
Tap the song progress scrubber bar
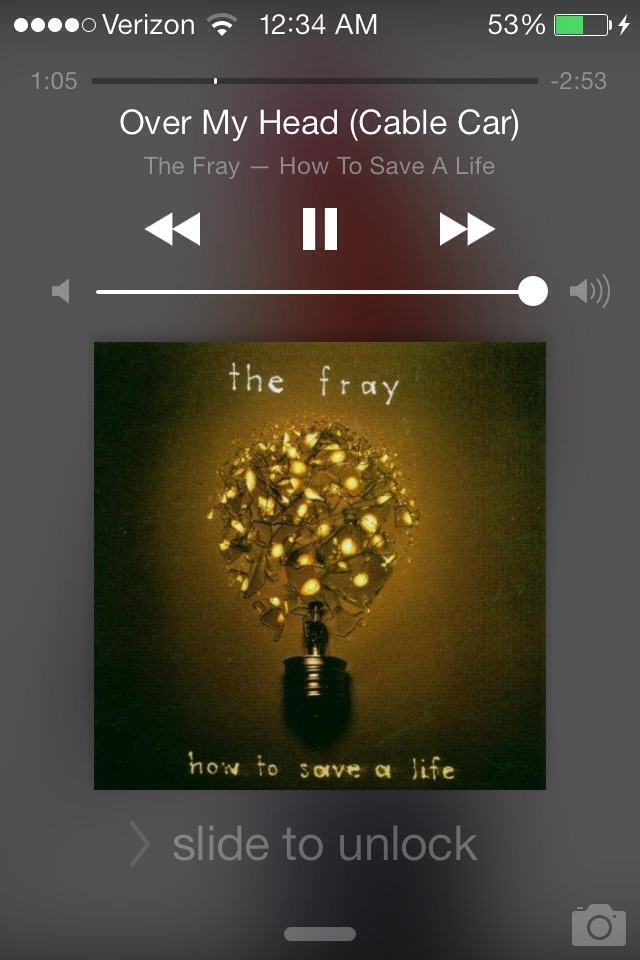pos(314,80)
